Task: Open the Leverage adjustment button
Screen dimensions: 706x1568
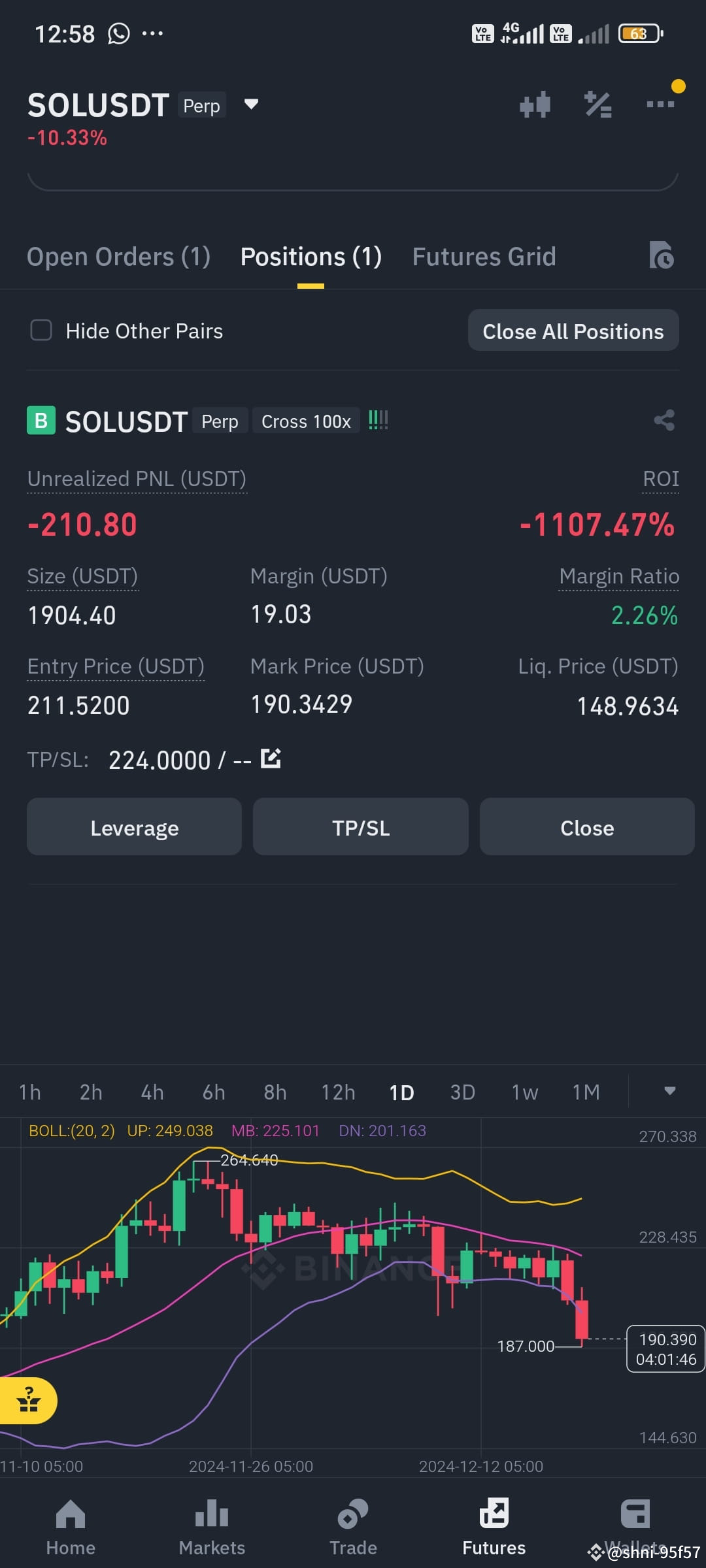Action: [x=134, y=827]
